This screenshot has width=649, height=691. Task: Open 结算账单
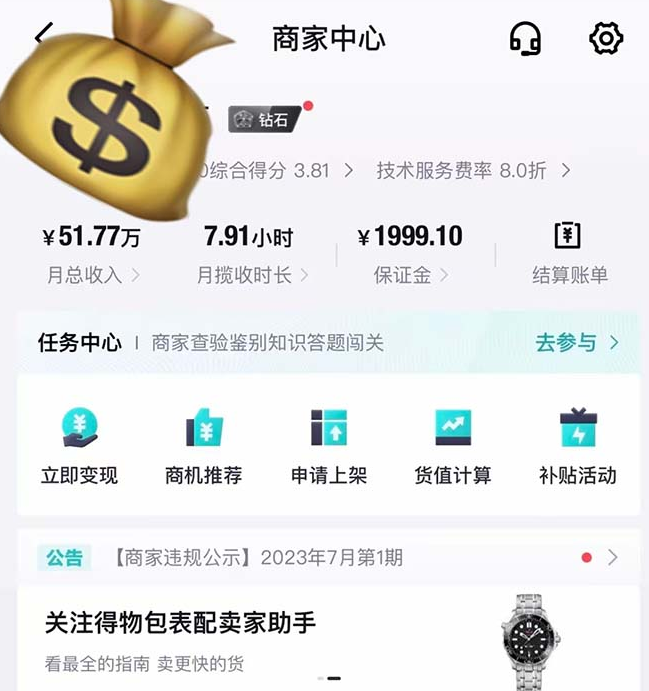(569, 255)
